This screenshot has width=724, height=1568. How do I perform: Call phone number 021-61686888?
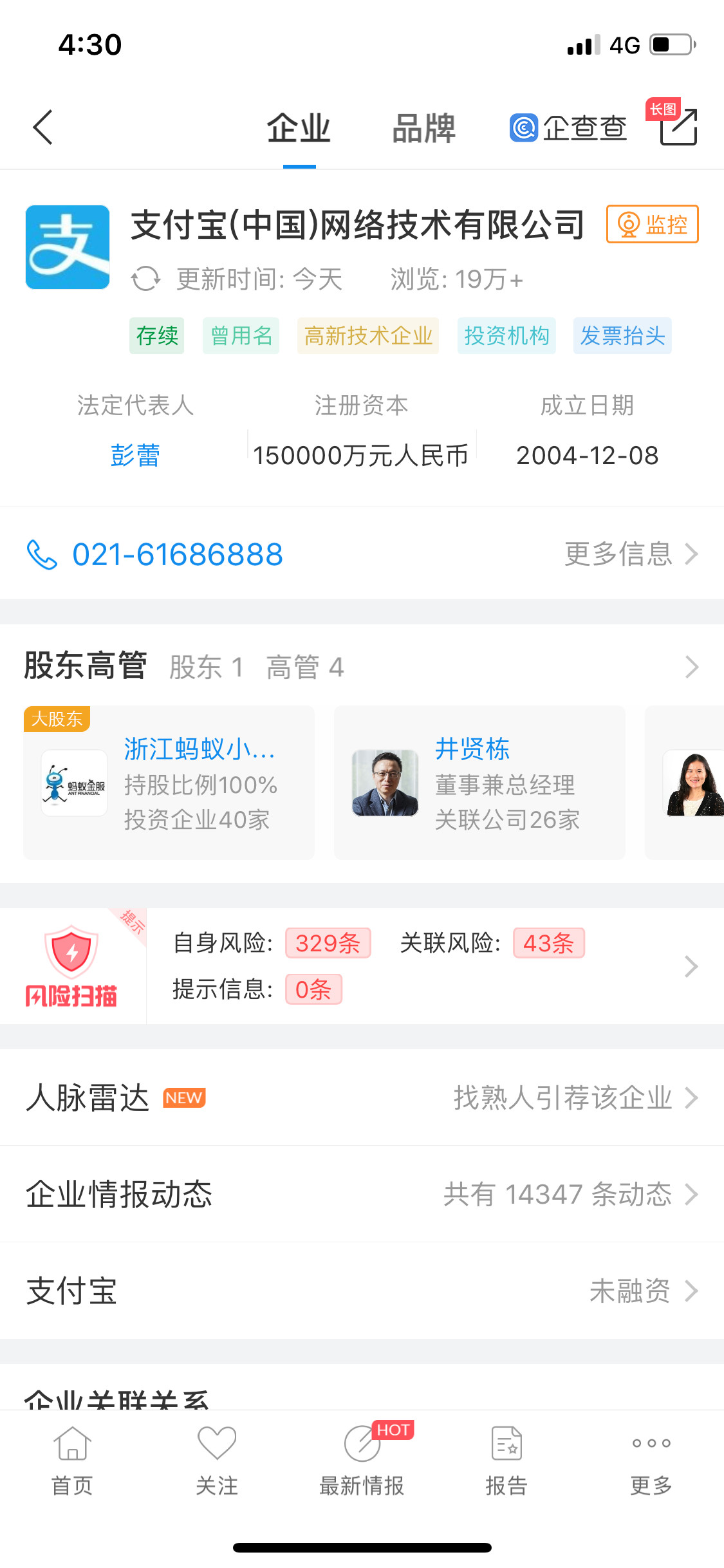pyautogui.click(x=177, y=554)
